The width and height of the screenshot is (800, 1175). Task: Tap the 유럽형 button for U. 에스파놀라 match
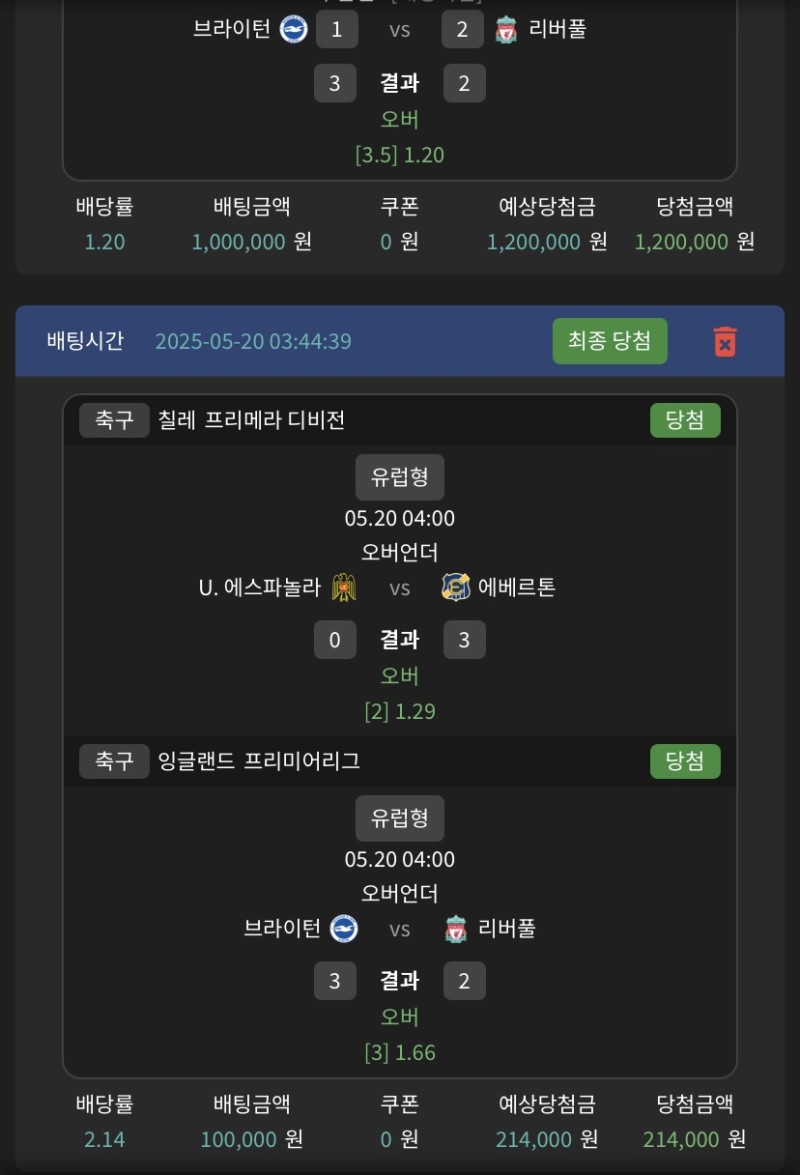pyautogui.click(x=399, y=477)
